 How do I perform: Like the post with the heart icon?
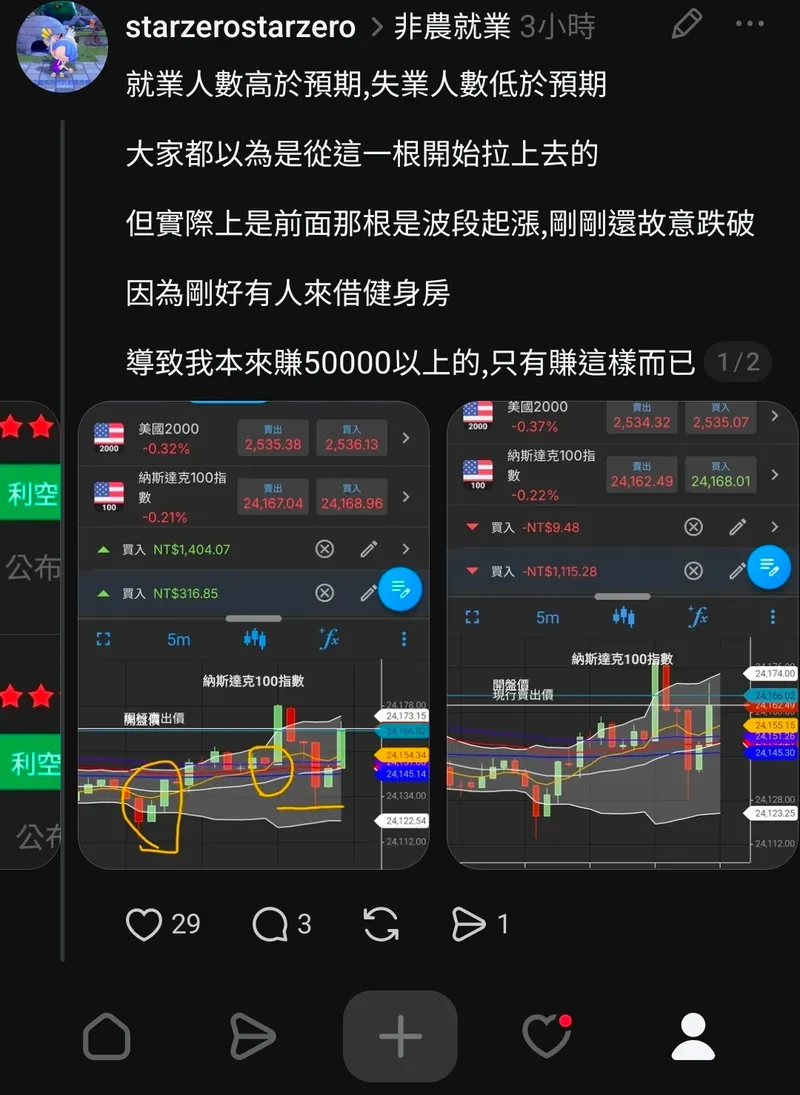click(145, 924)
